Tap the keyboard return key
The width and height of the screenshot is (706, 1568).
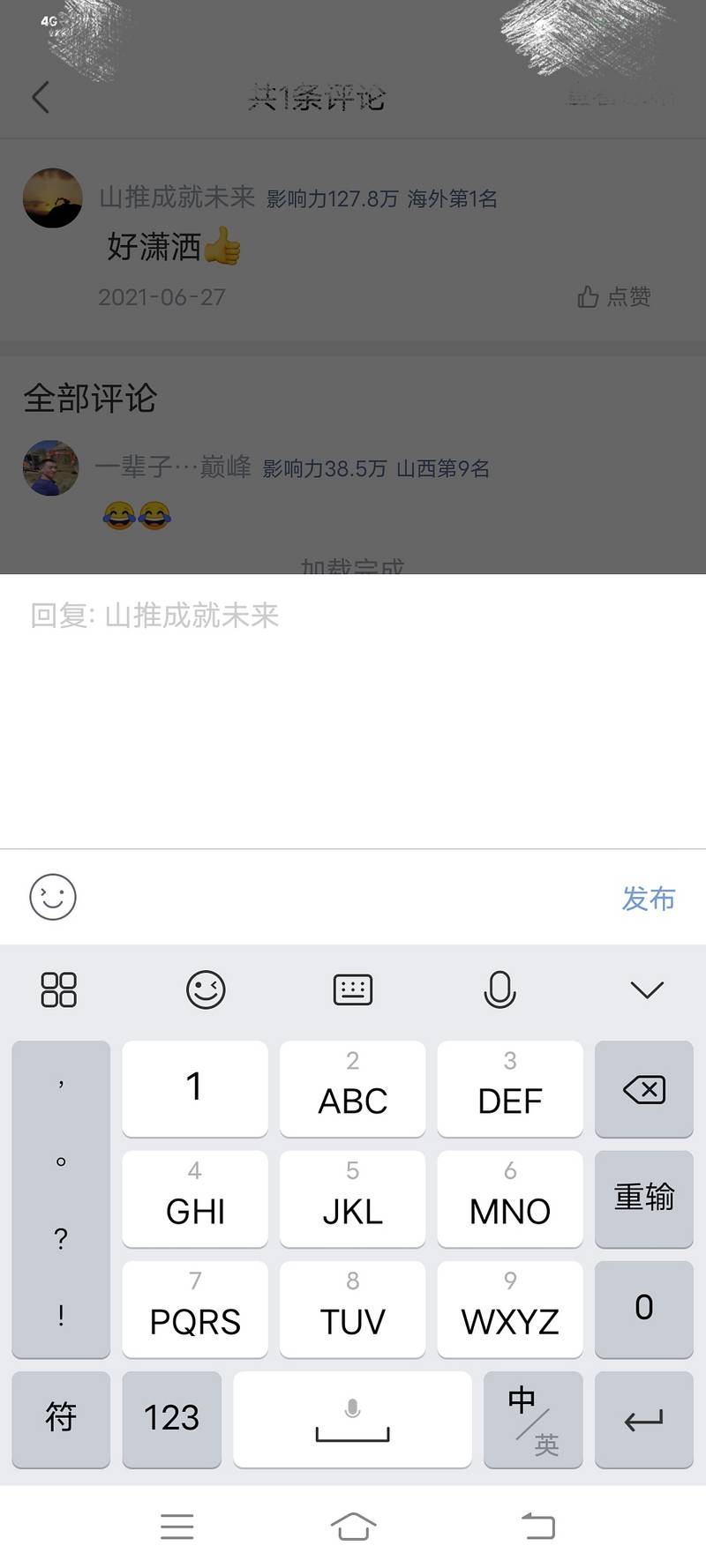coord(643,1419)
